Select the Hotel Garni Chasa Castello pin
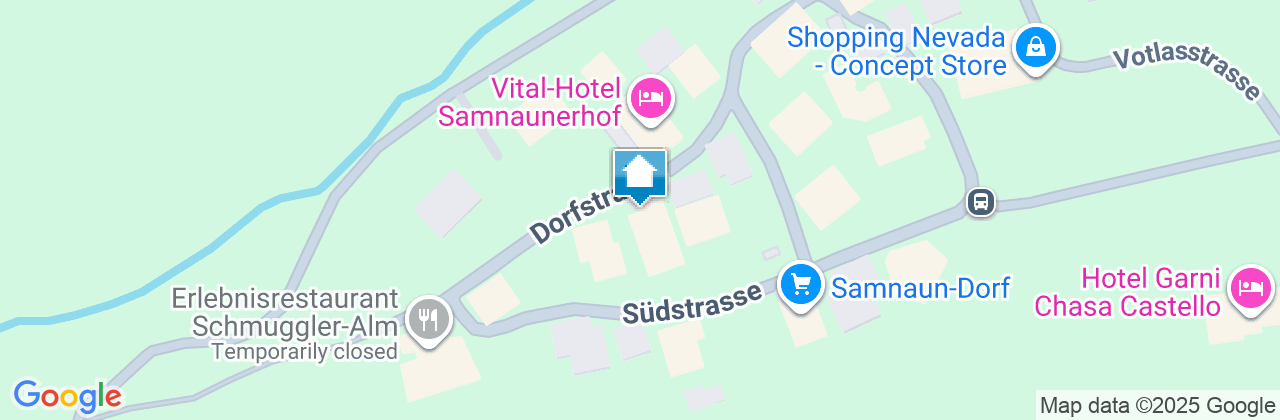Screen dimensions: 1280x420 pos(1252,288)
